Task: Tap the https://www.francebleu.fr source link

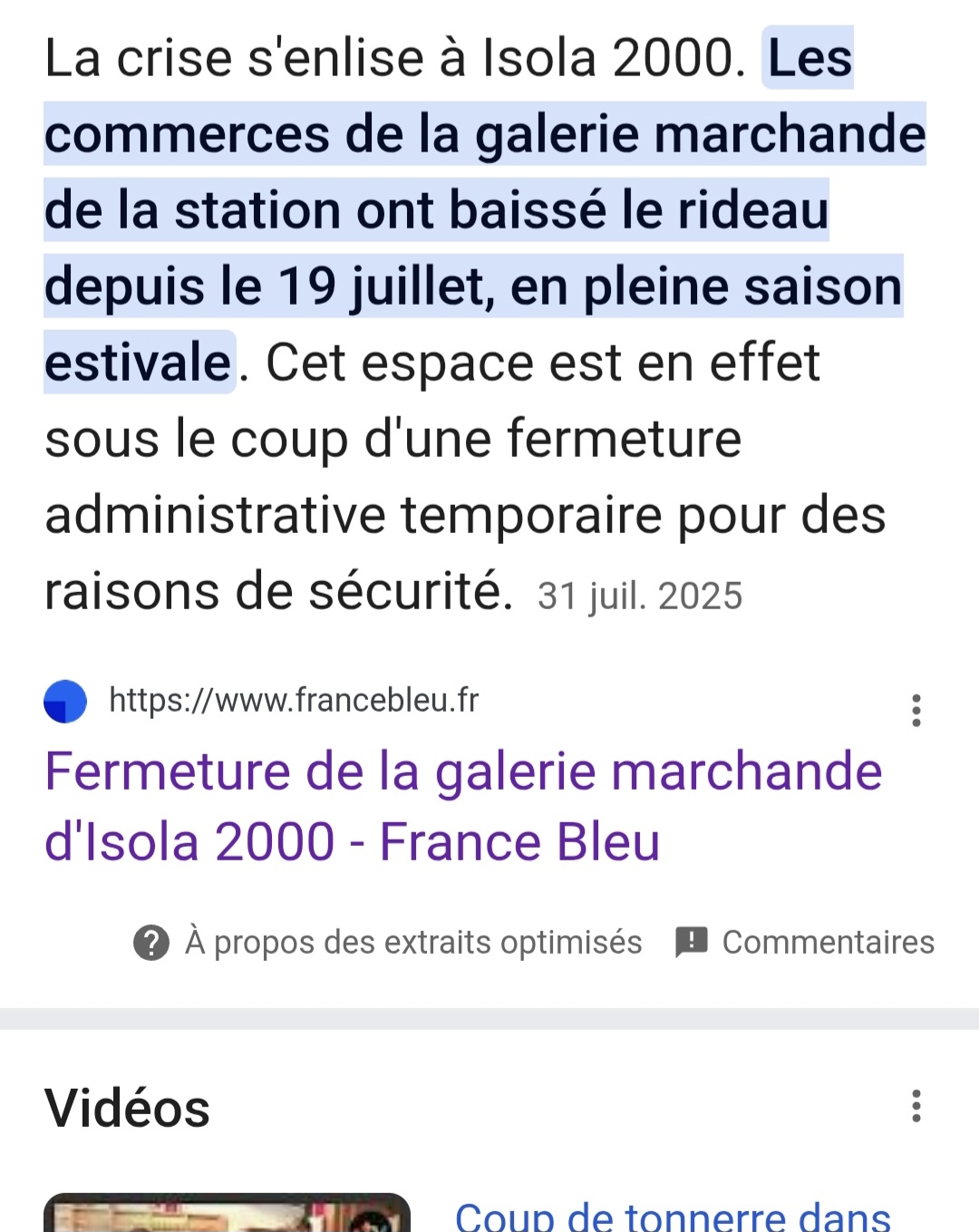Action: coord(293,700)
